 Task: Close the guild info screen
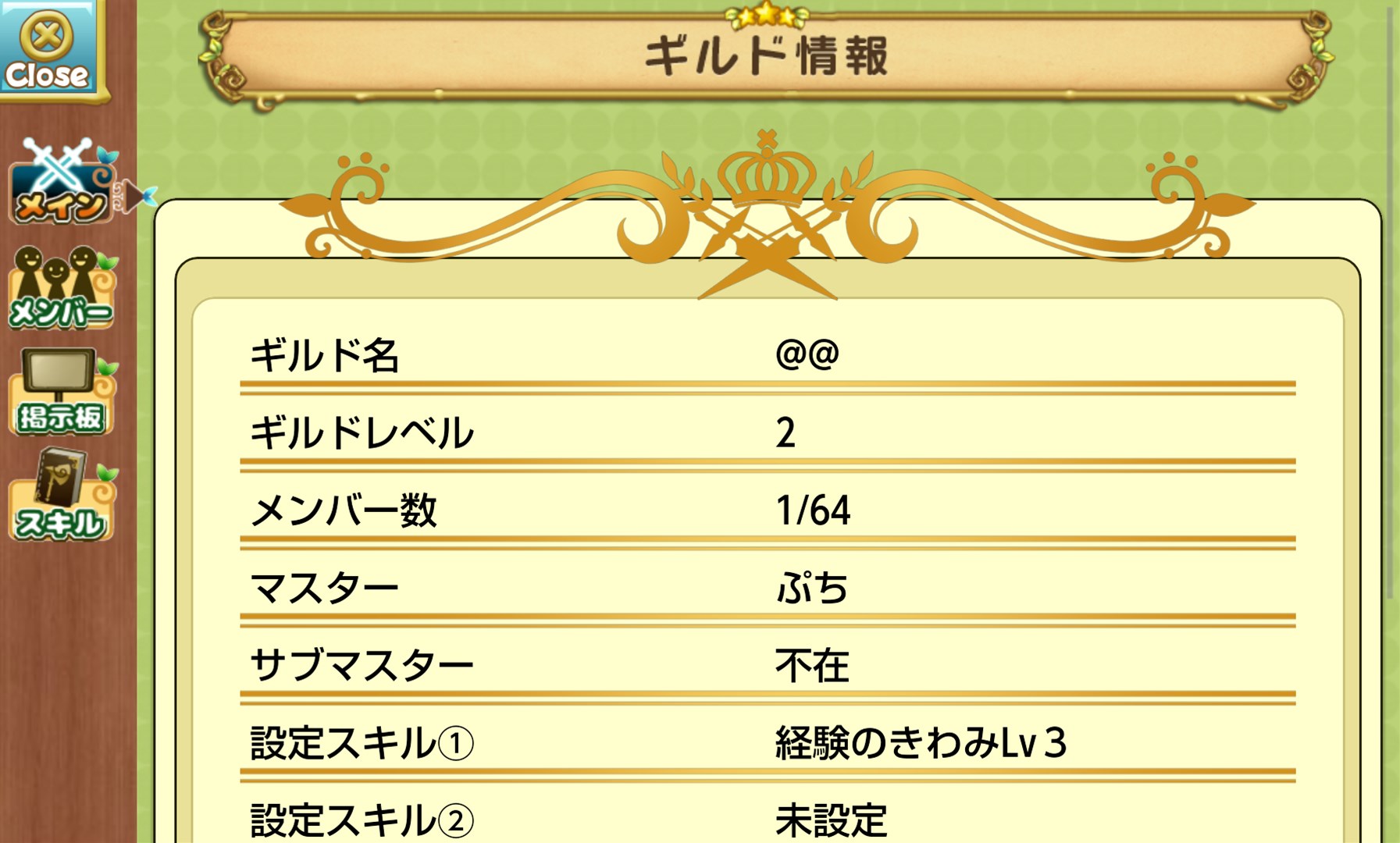tap(48, 48)
